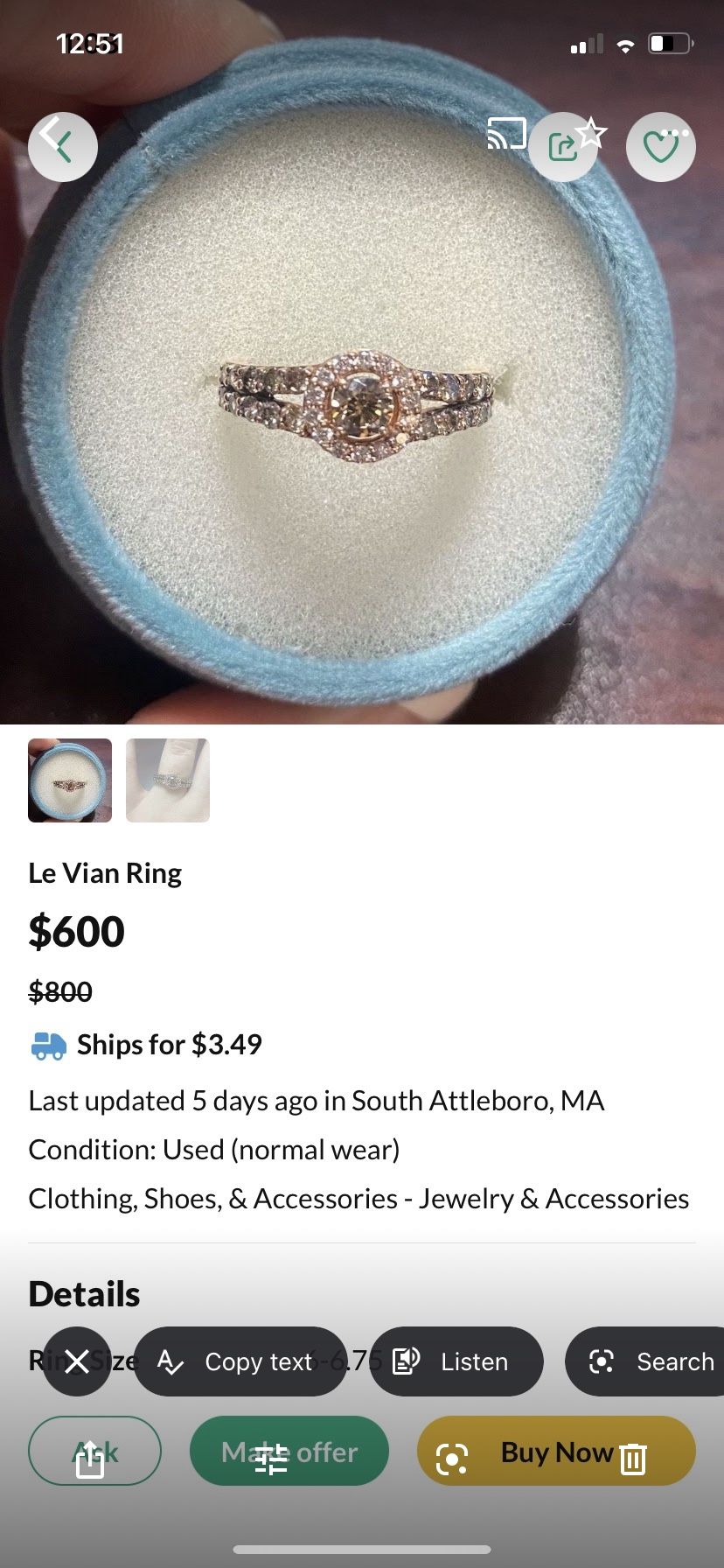This screenshot has width=724, height=1568.
Task: Dismiss the text action chips with X
Action: [x=77, y=1361]
